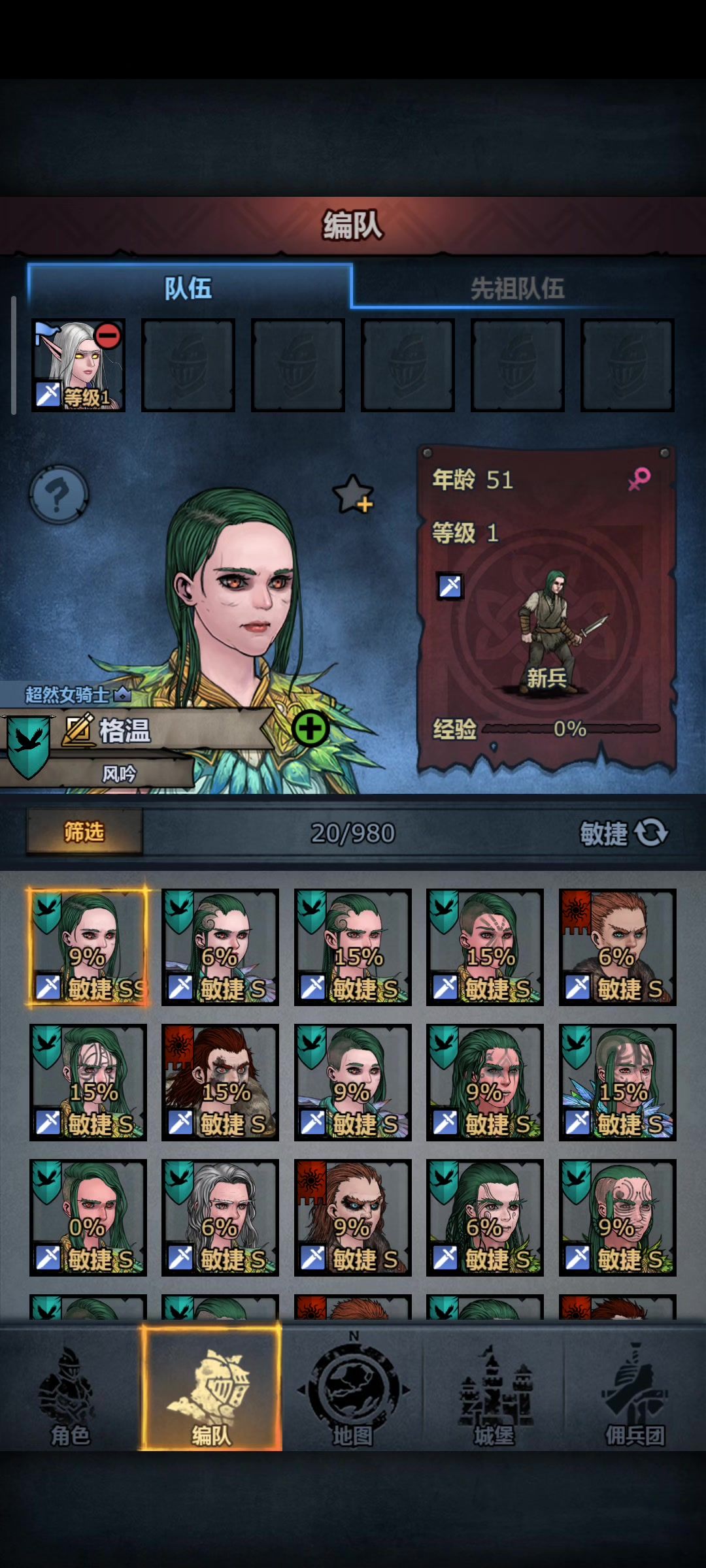Open the 筛选 filter button
The height and width of the screenshot is (1568, 706).
(84, 832)
